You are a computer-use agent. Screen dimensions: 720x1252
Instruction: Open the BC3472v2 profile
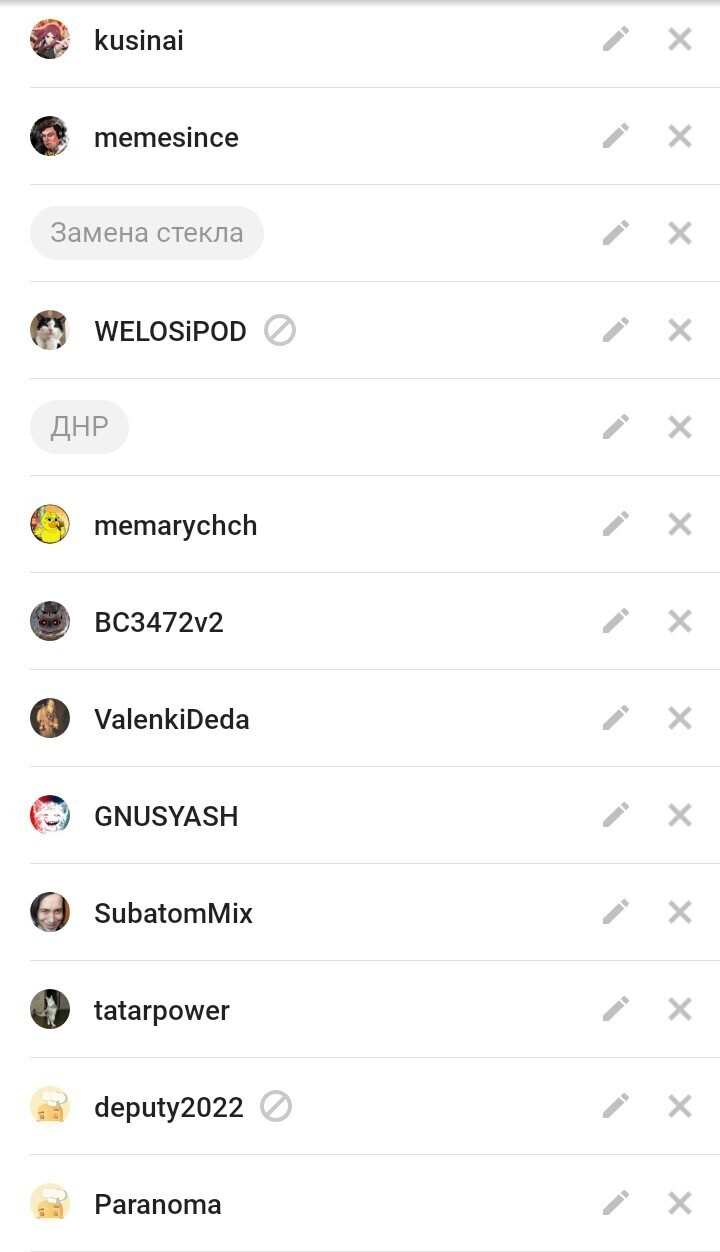pyautogui.click(x=158, y=622)
